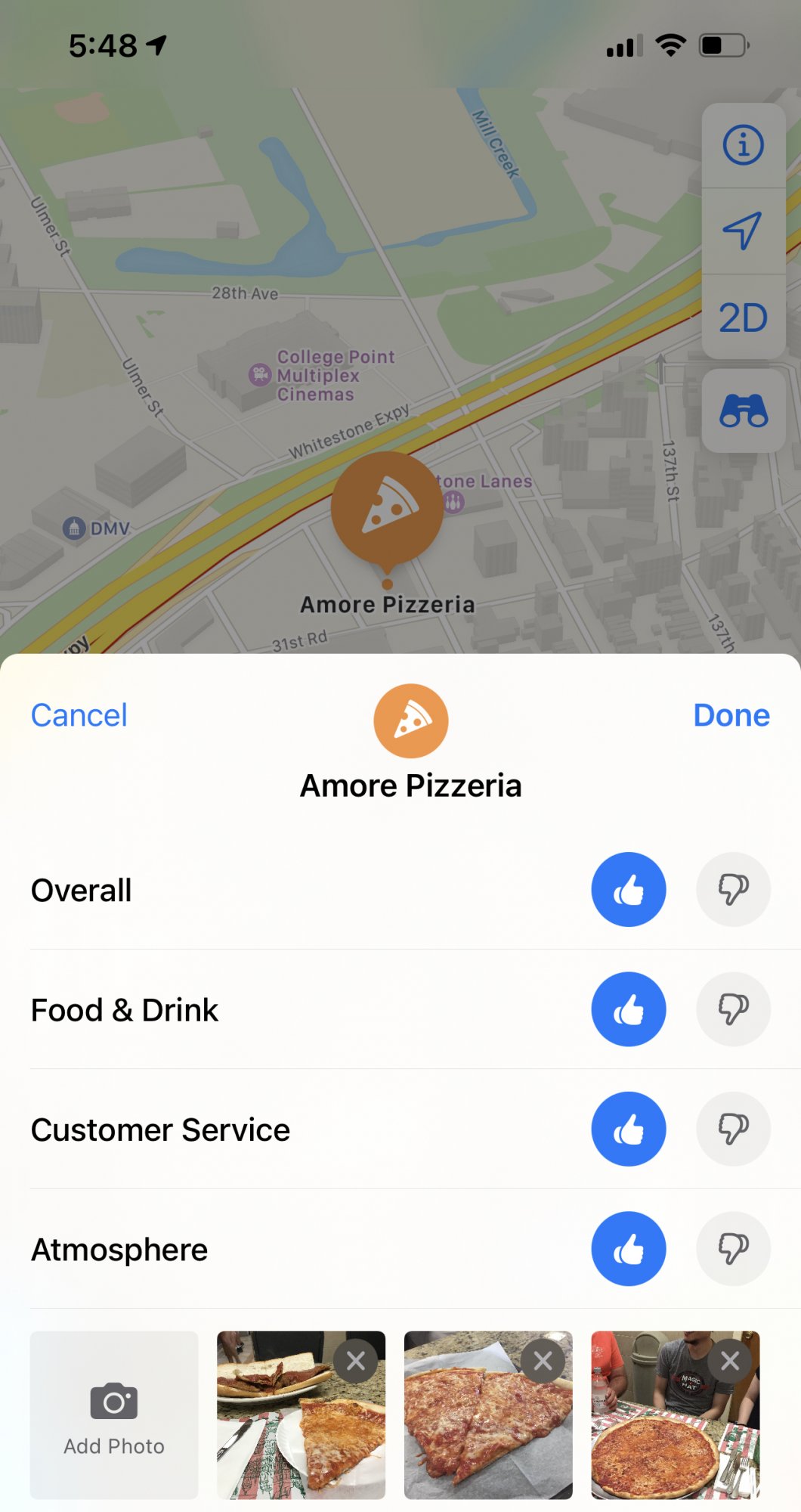Select thumbs down for Atmosphere
Screen dimensions: 801x1512
pyautogui.click(x=732, y=1249)
